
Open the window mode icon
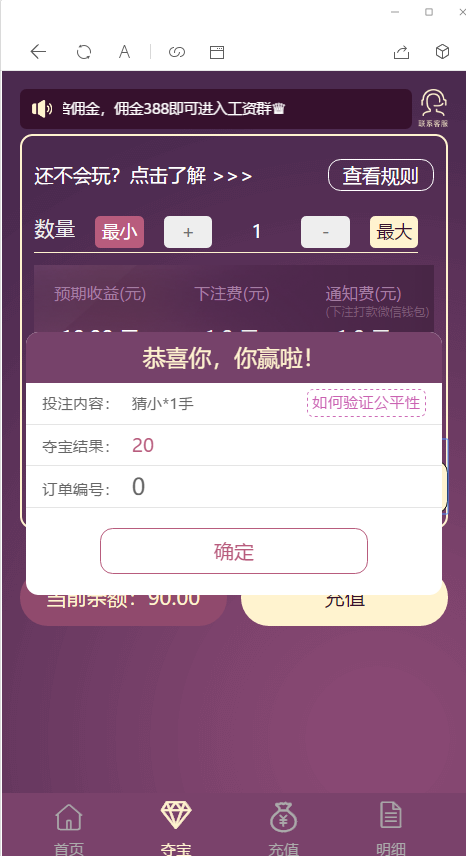pos(217,52)
